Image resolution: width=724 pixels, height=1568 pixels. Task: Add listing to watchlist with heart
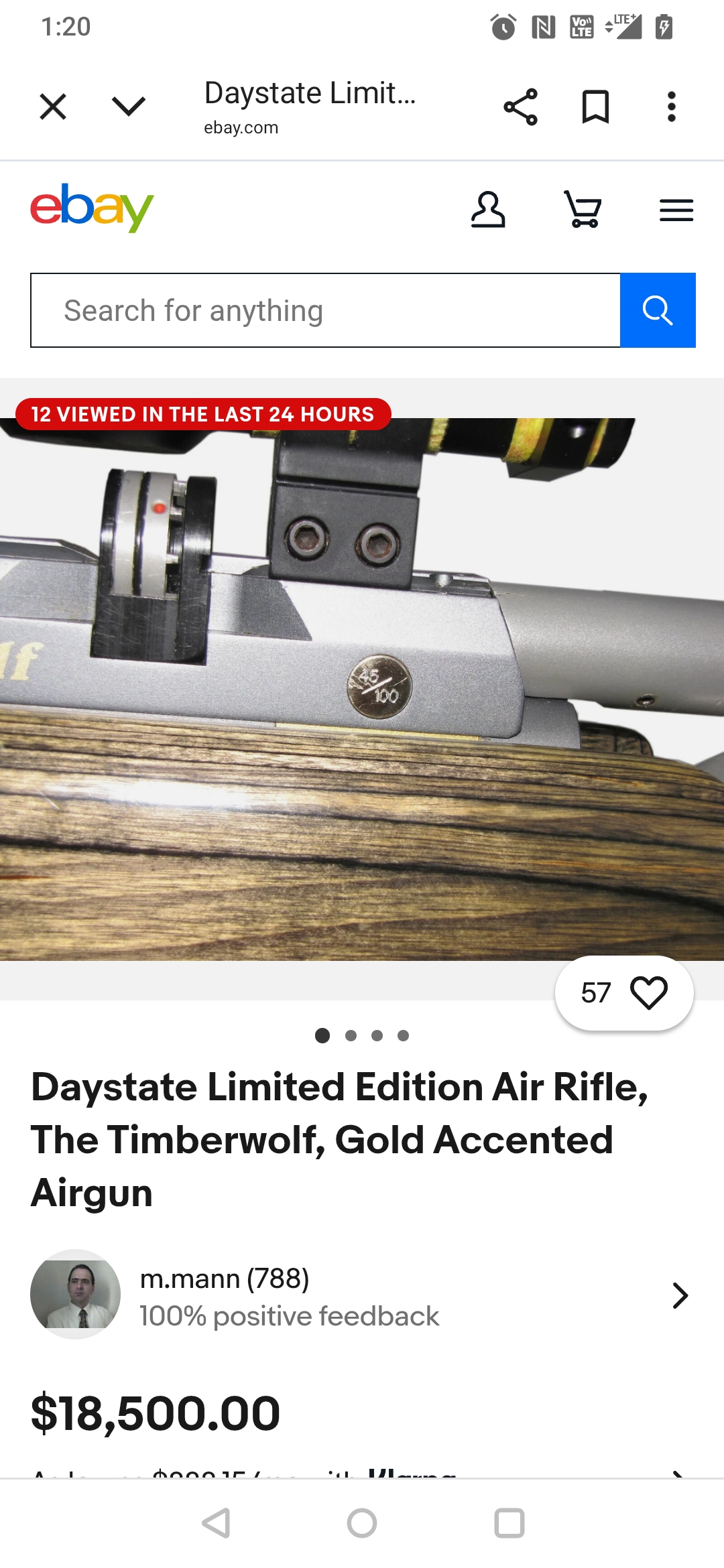pyautogui.click(x=648, y=992)
